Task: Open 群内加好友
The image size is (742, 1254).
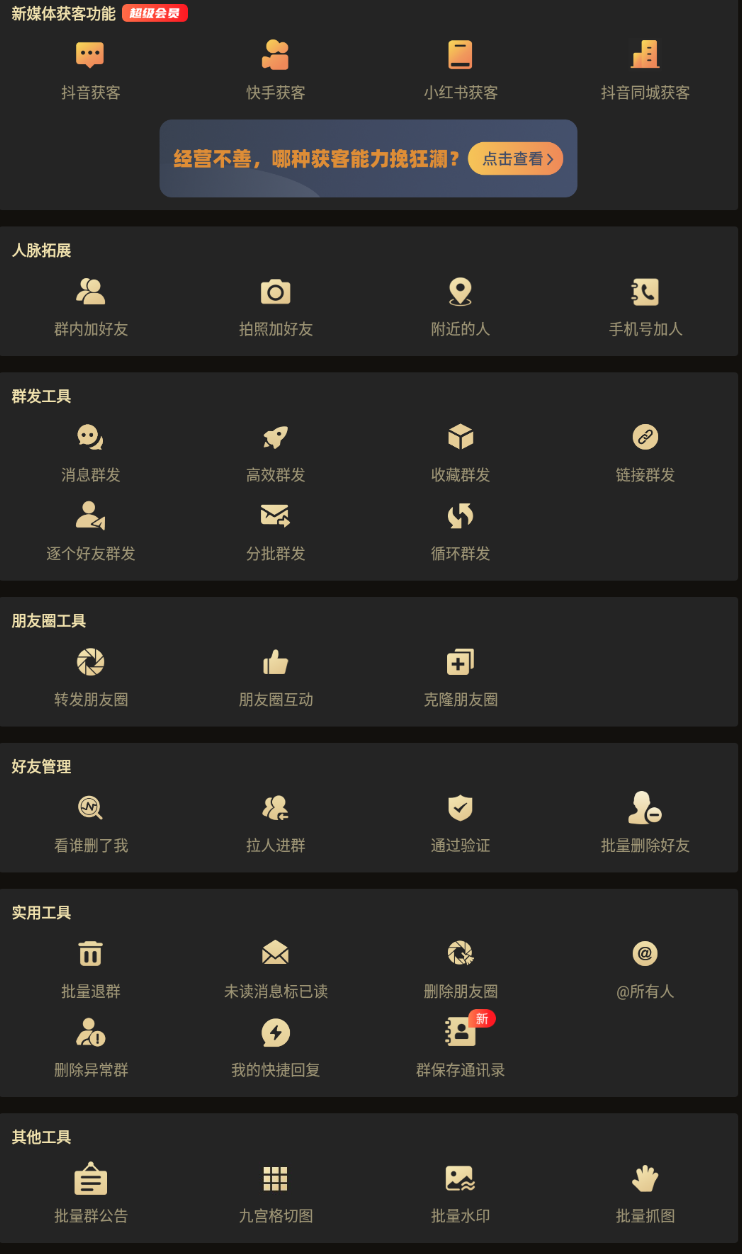Action: [x=91, y=305]
